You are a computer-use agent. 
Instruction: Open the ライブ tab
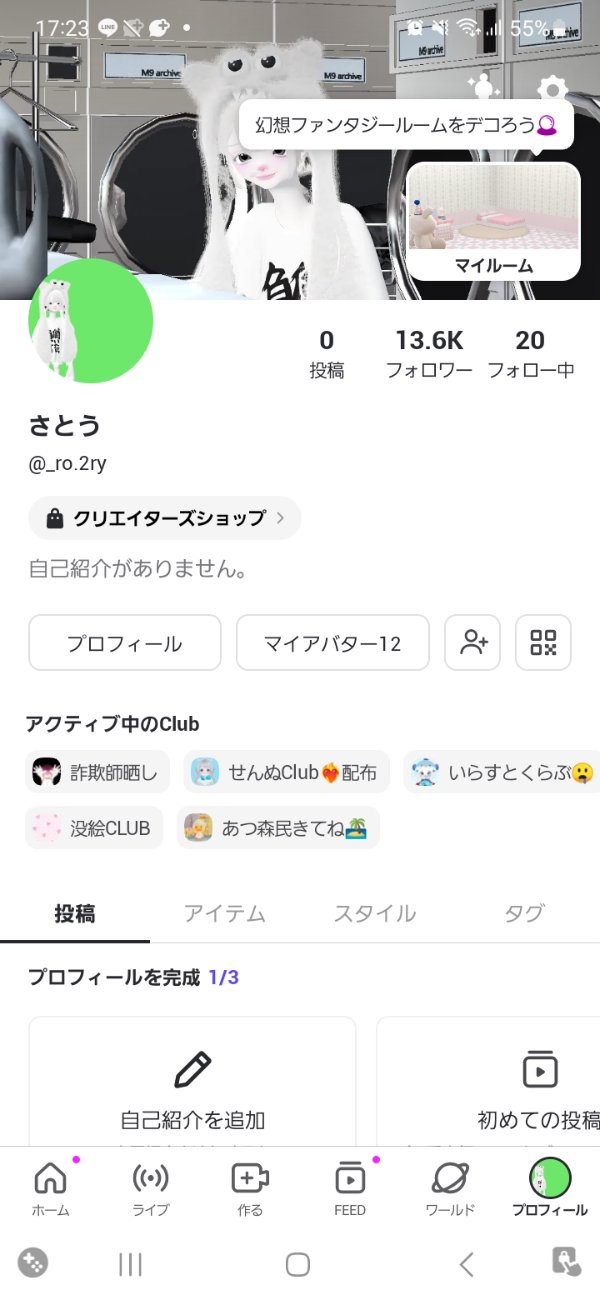click(x=150, y=1188)
